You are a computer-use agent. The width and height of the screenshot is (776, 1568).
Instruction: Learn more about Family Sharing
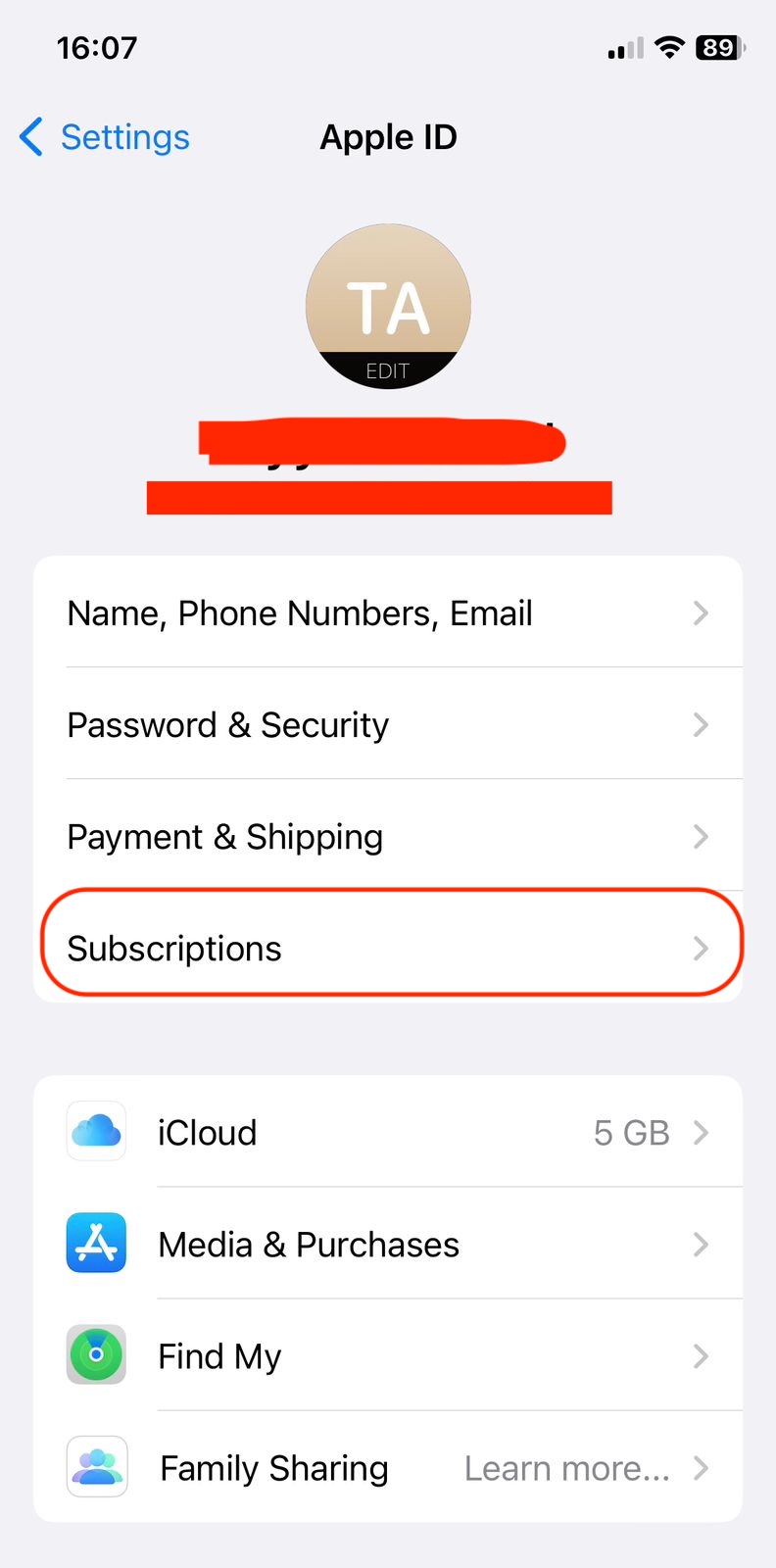566,1468
